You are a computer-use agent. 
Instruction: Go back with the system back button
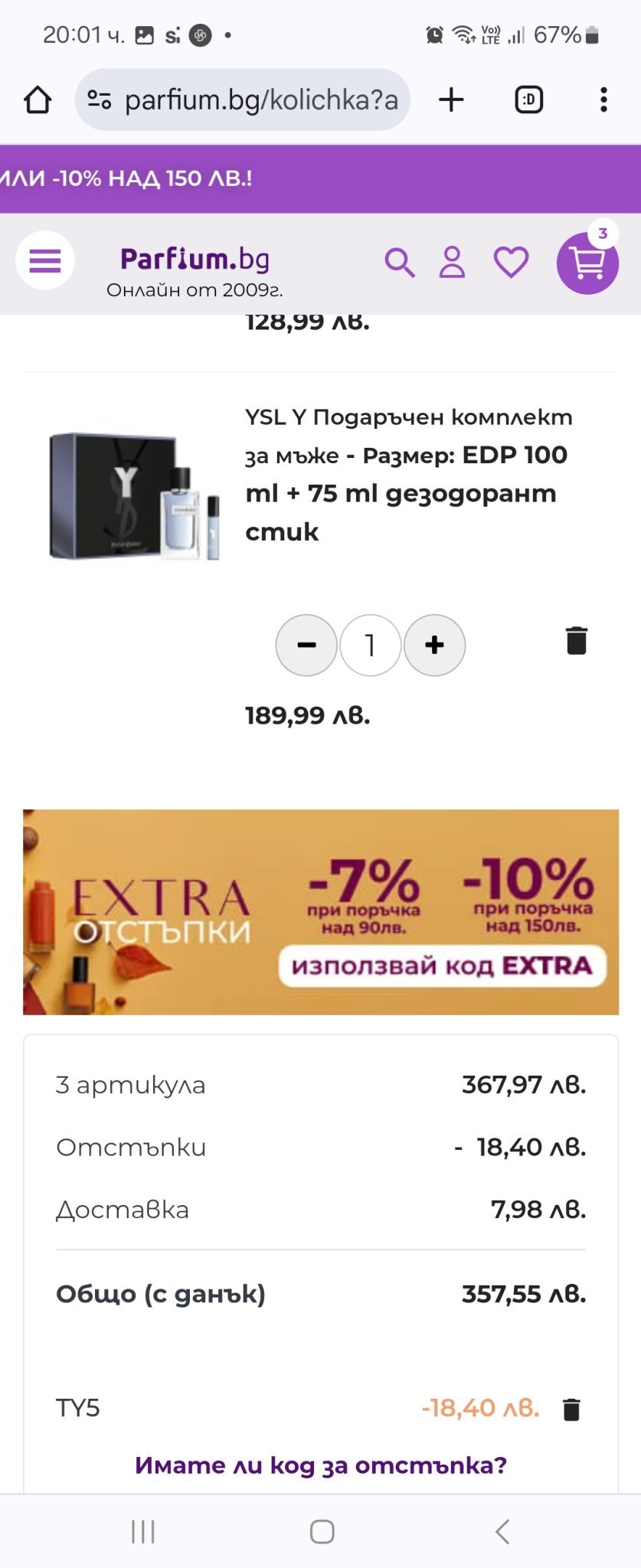coord(502,1531)
